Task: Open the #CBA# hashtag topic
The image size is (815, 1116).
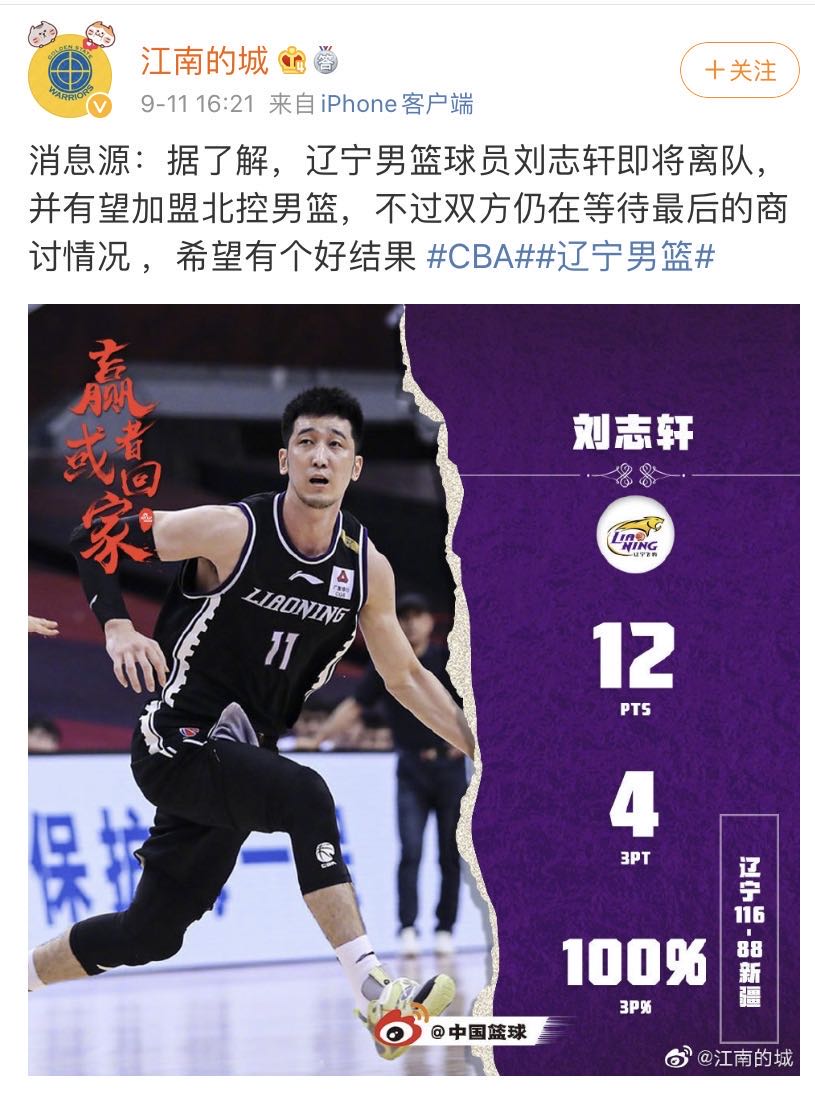Action: tap(476, 258)
